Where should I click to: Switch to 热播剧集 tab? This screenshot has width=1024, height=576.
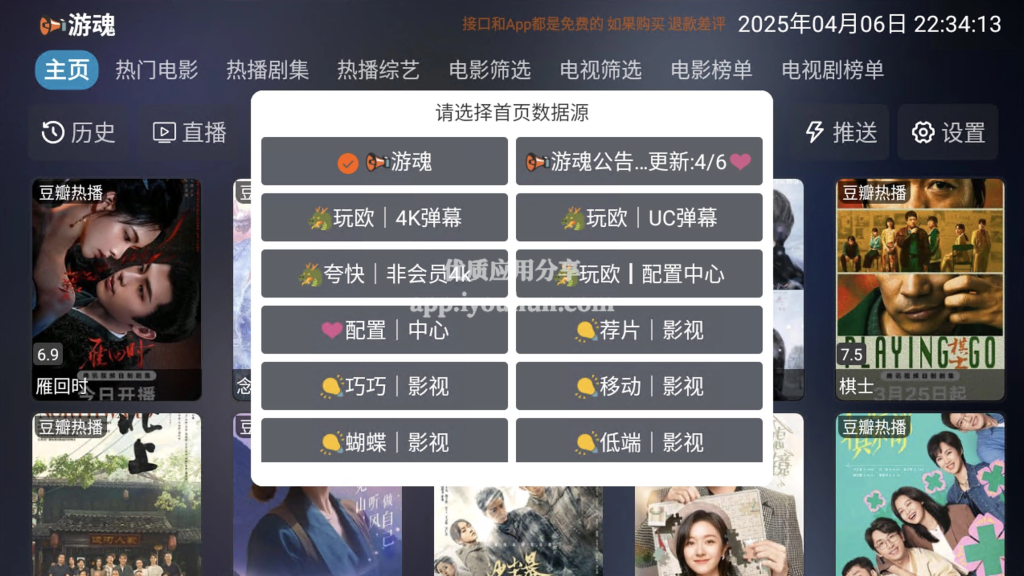click(267, 70)
